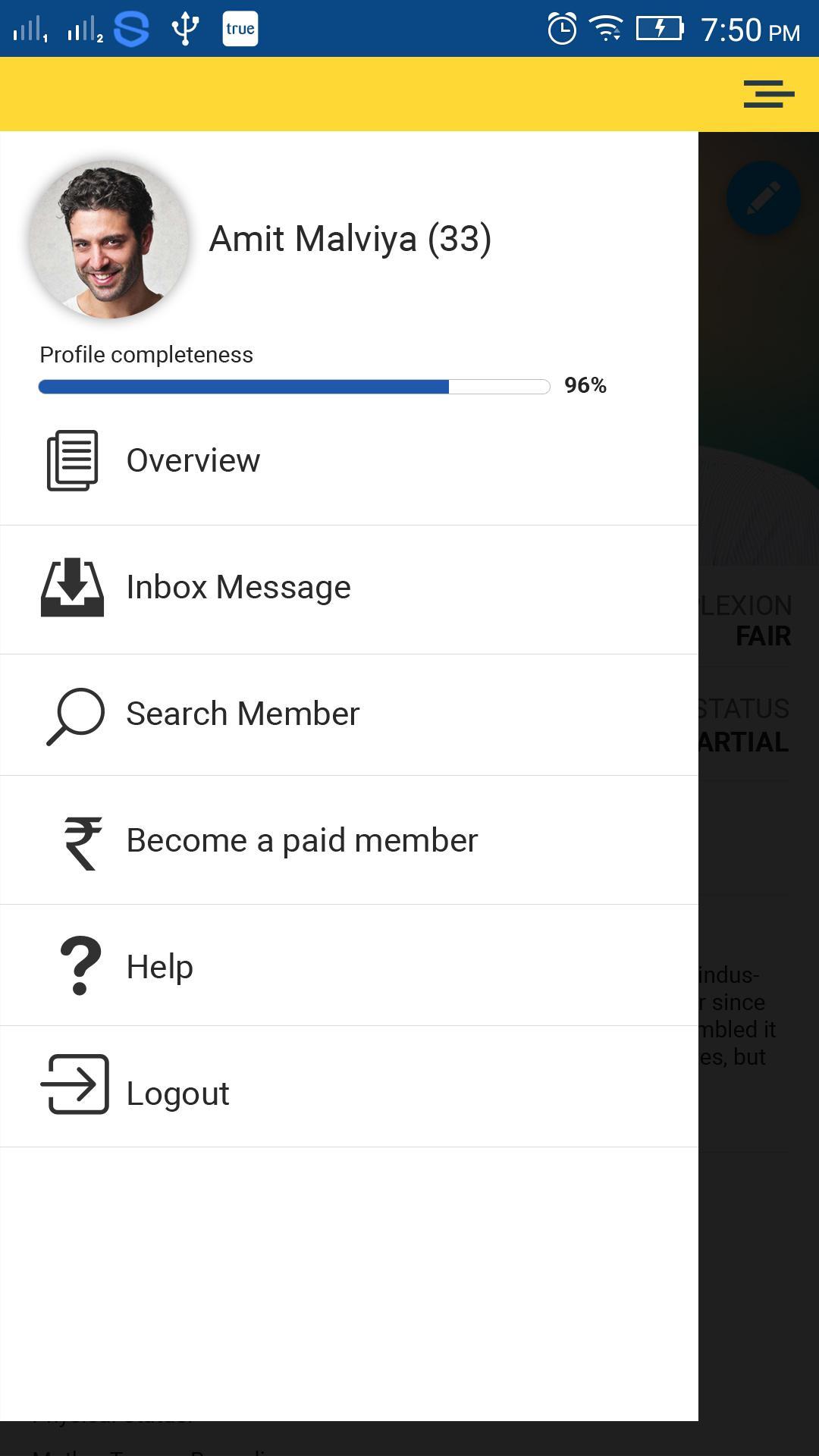
Task: Tap Amit Malviya's profile photo
Action: coord(109,239)
